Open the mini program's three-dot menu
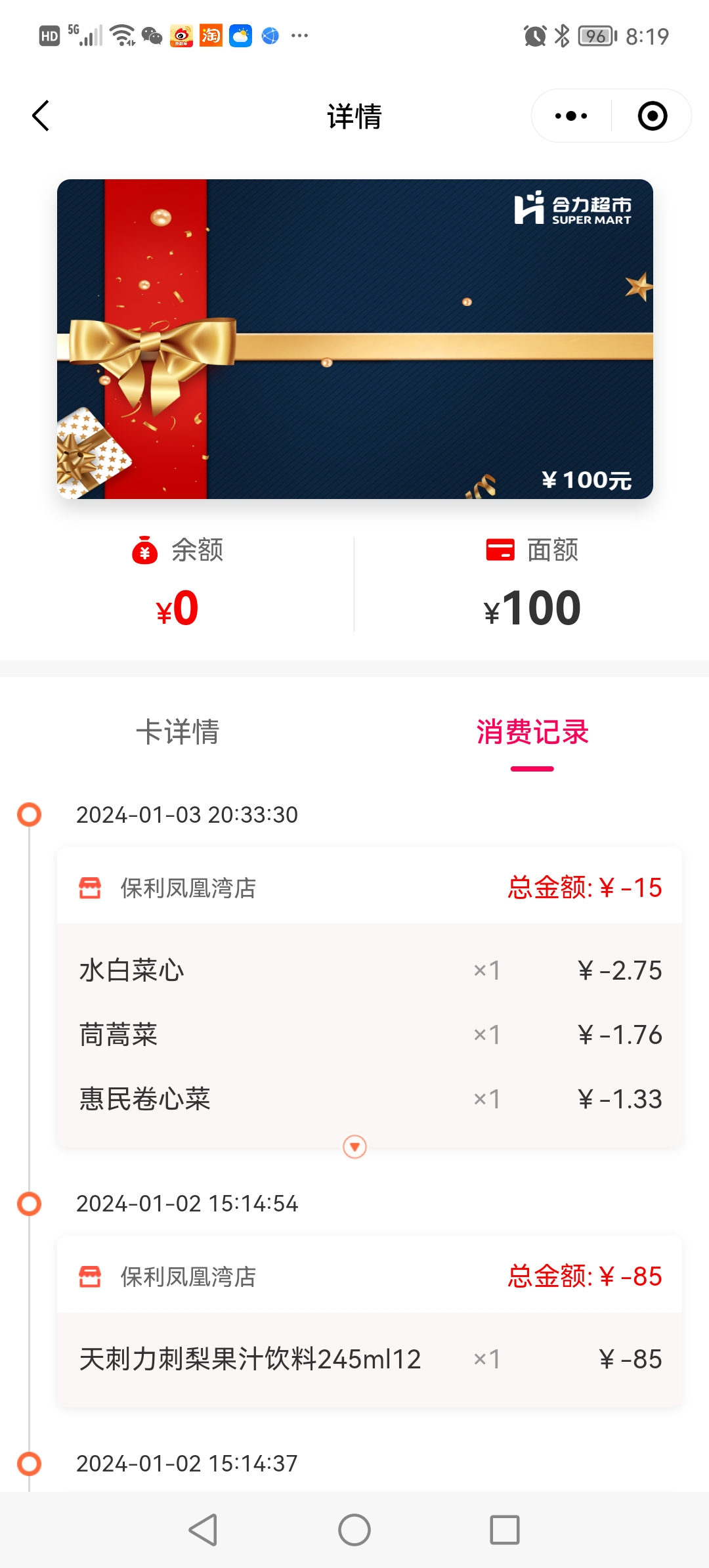Viewport: 709px width, 1568px height. click(571, 116)
